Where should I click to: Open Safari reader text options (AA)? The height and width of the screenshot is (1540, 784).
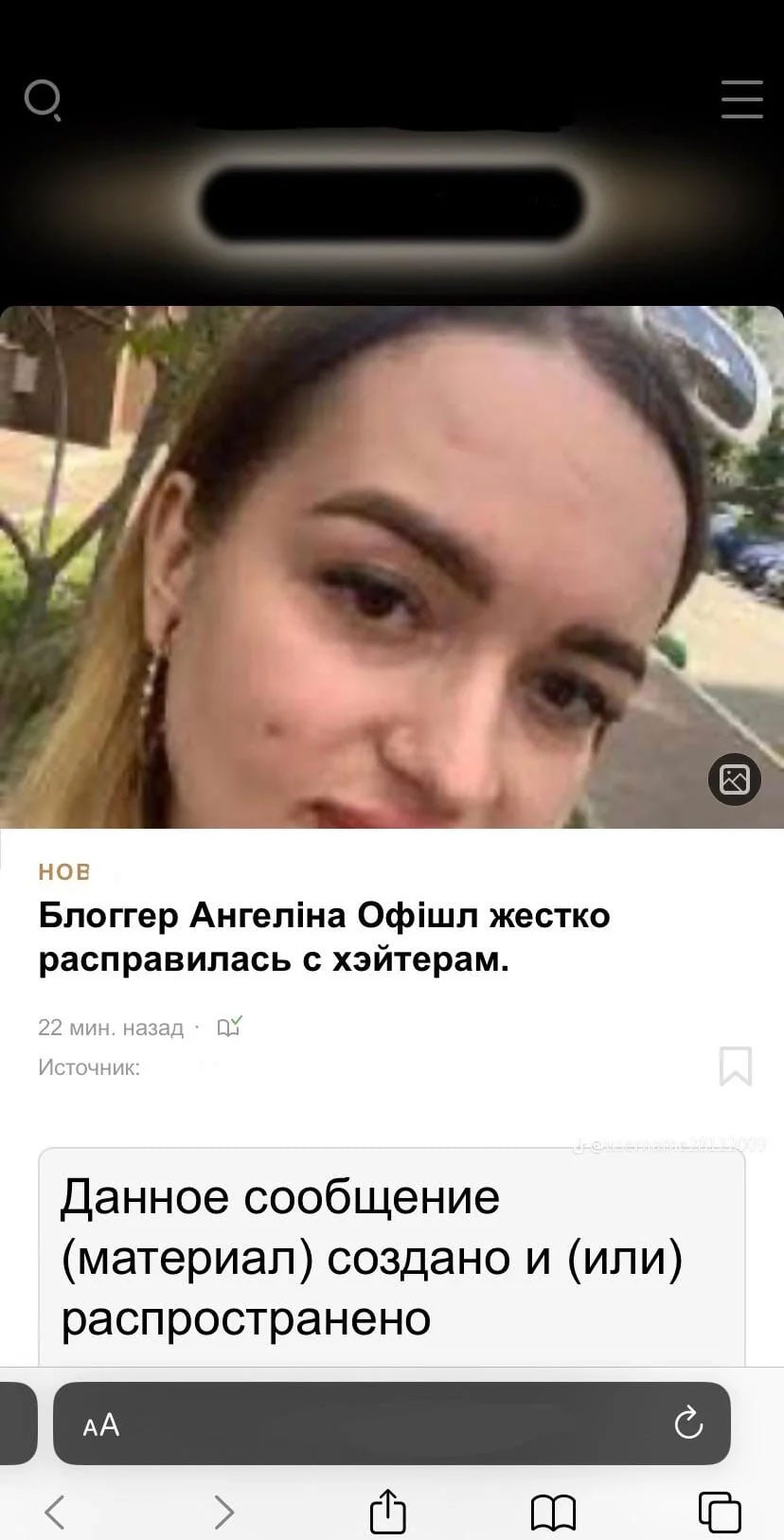101,1424
